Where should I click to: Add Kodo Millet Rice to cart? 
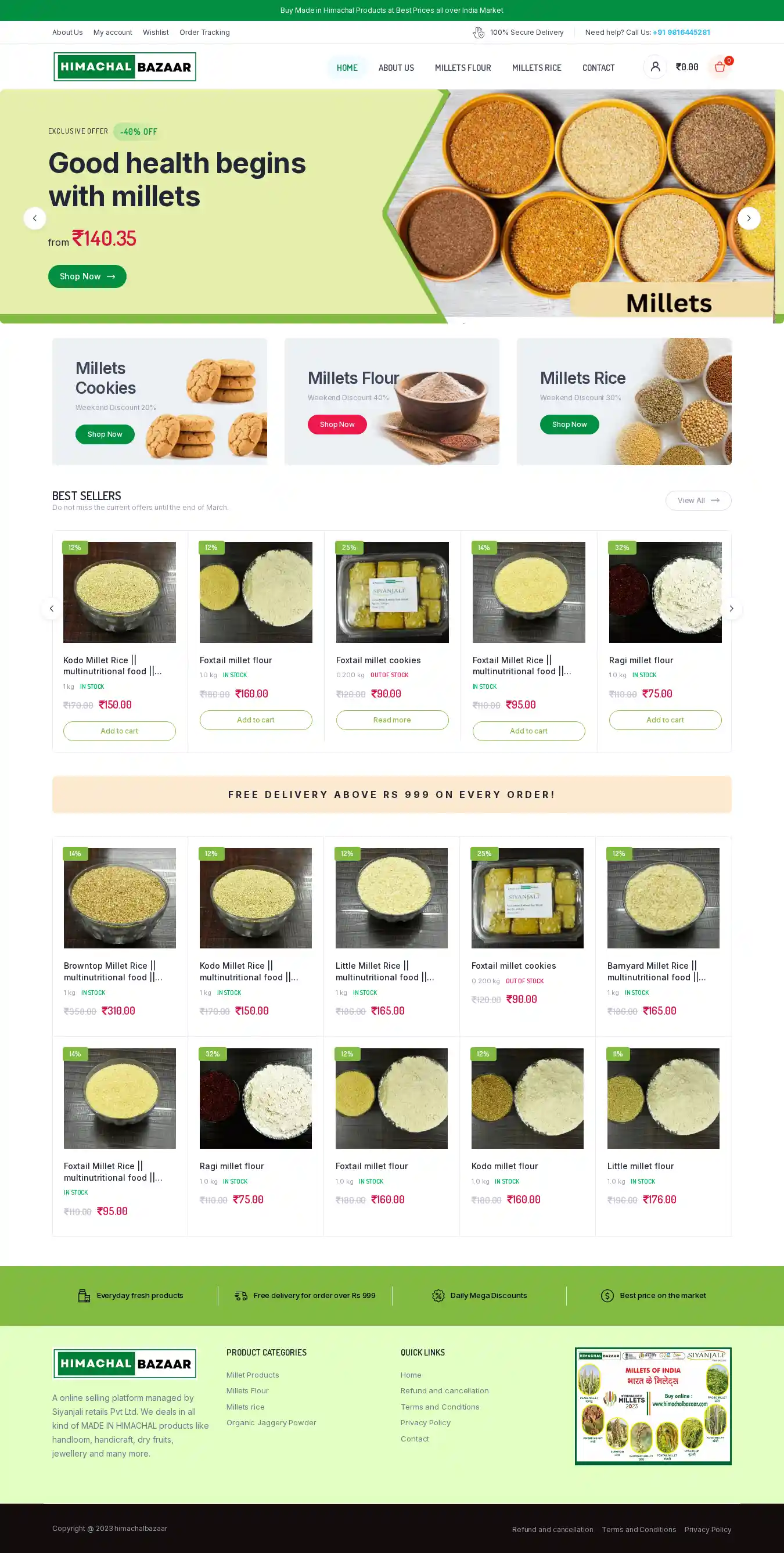coord(119,731)
